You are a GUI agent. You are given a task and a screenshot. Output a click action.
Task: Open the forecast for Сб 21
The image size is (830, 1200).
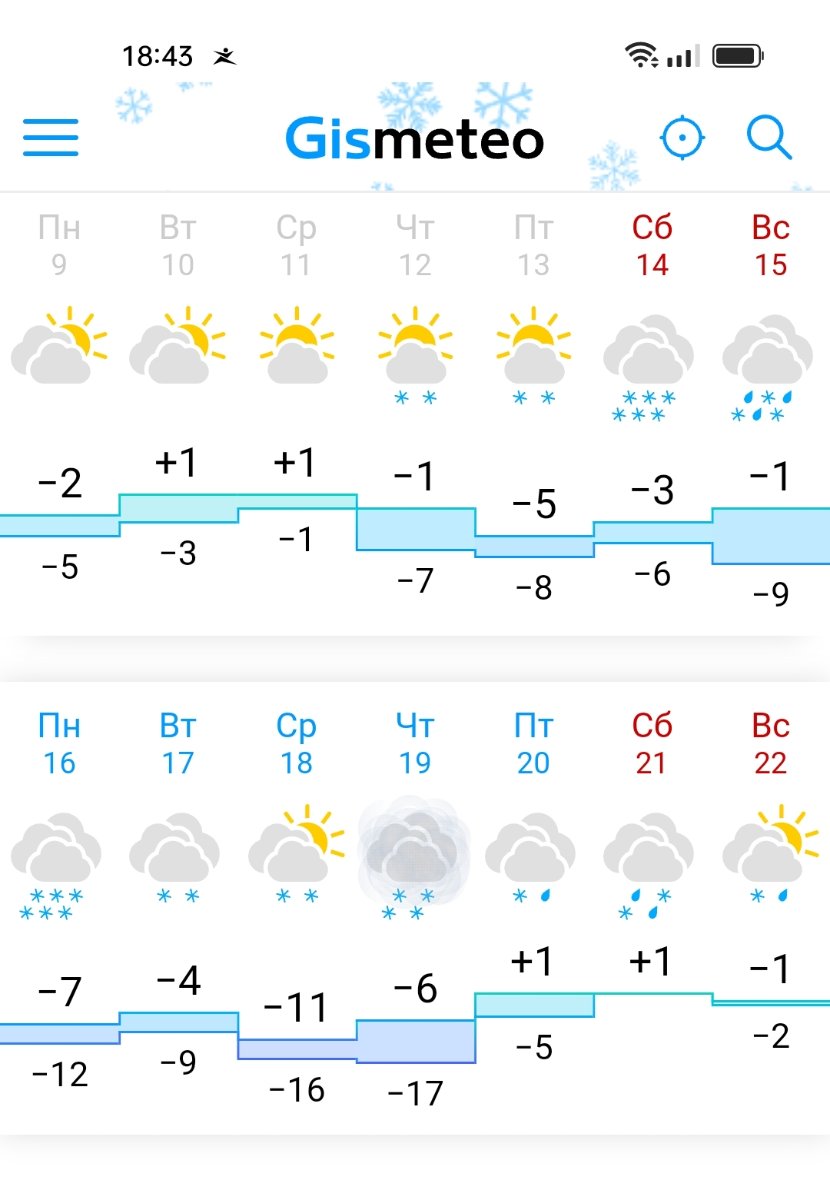tap(652, 743)
